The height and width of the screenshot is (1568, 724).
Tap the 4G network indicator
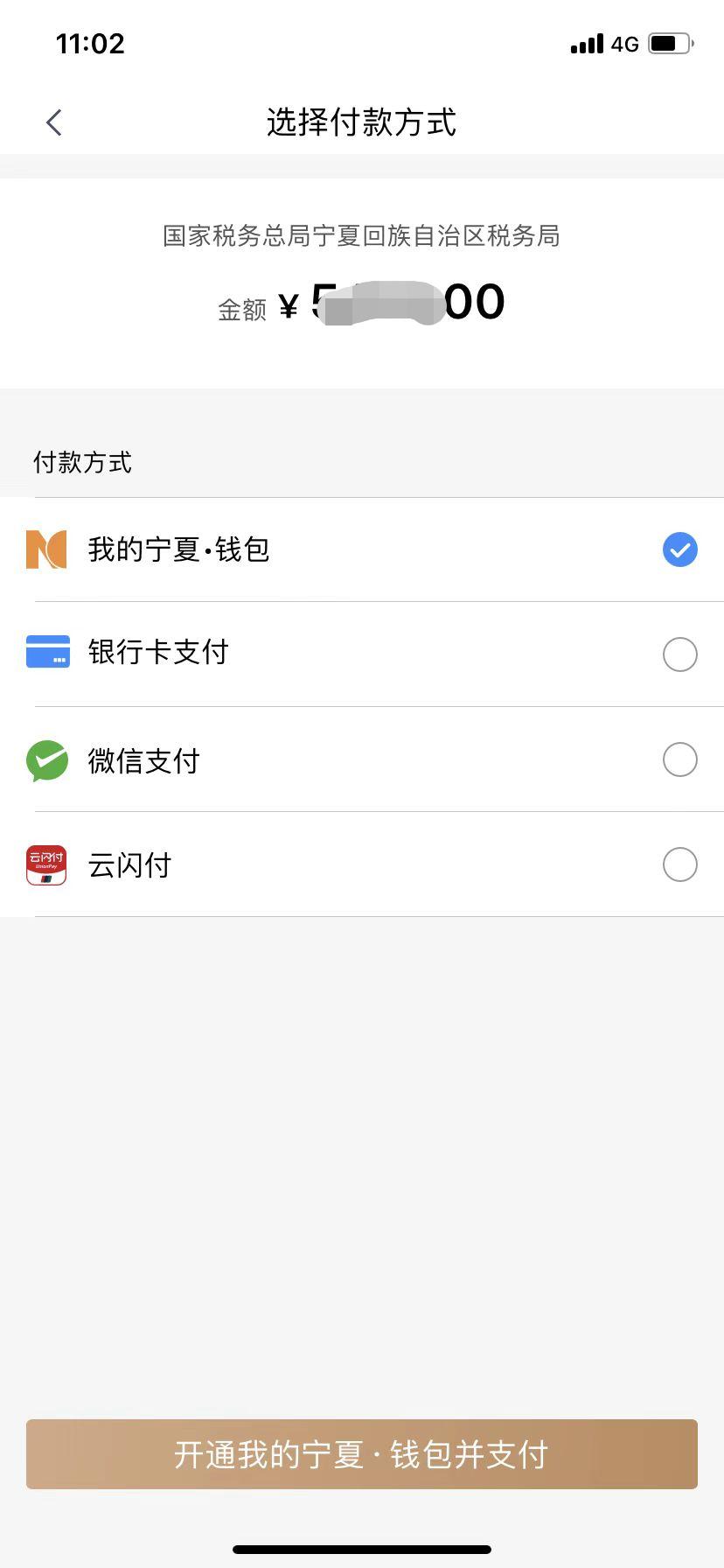point(624,43)
